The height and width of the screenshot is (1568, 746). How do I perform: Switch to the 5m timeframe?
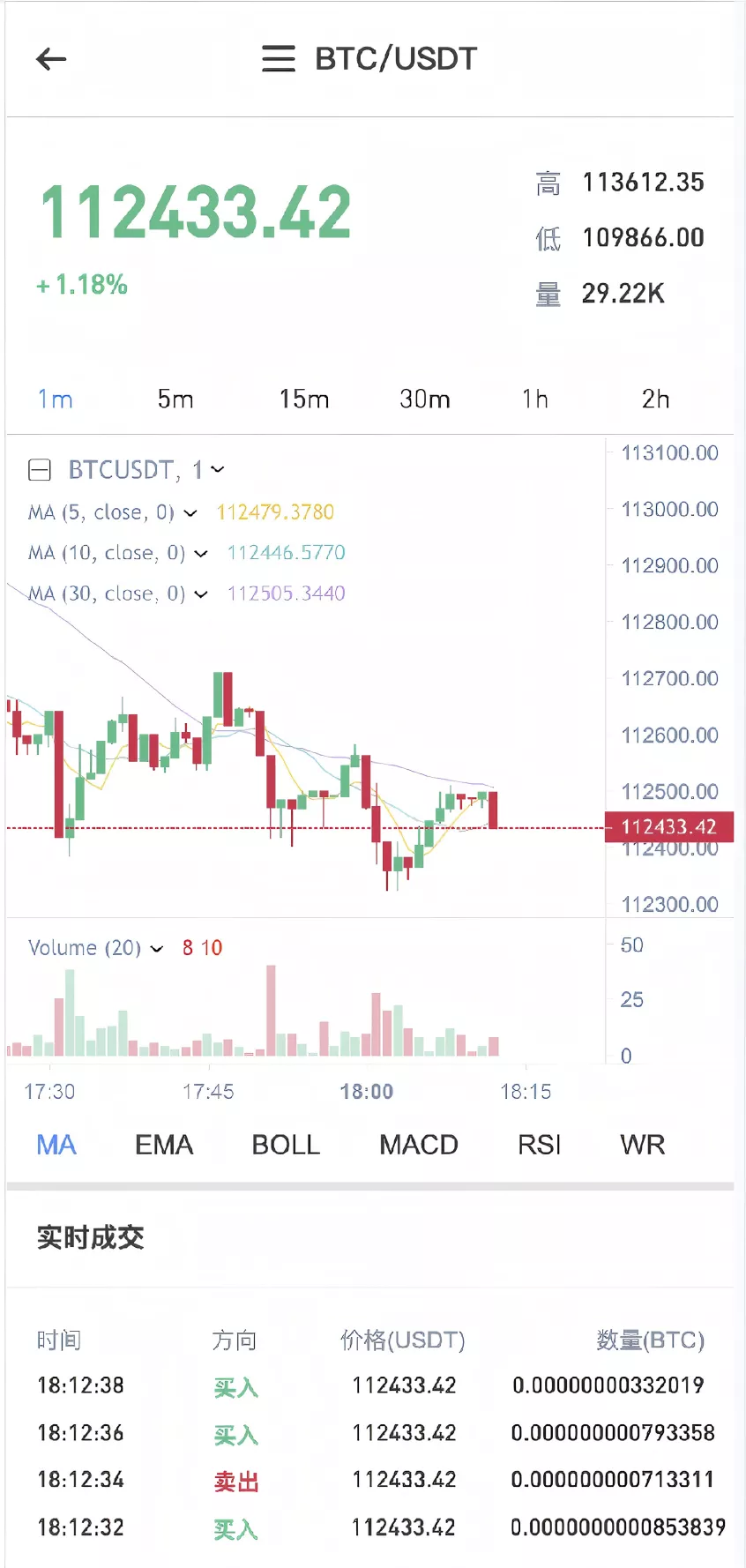coord(175,399)
